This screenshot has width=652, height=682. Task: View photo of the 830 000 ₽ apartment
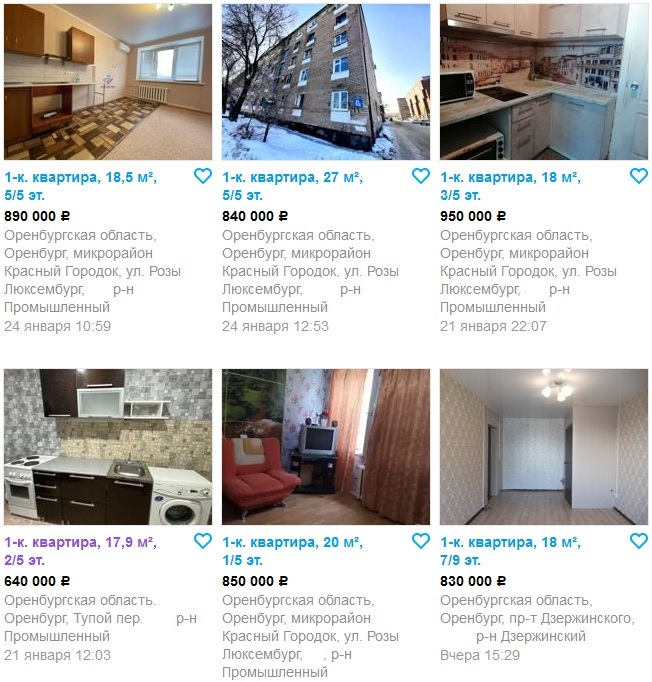coord(544,447)
